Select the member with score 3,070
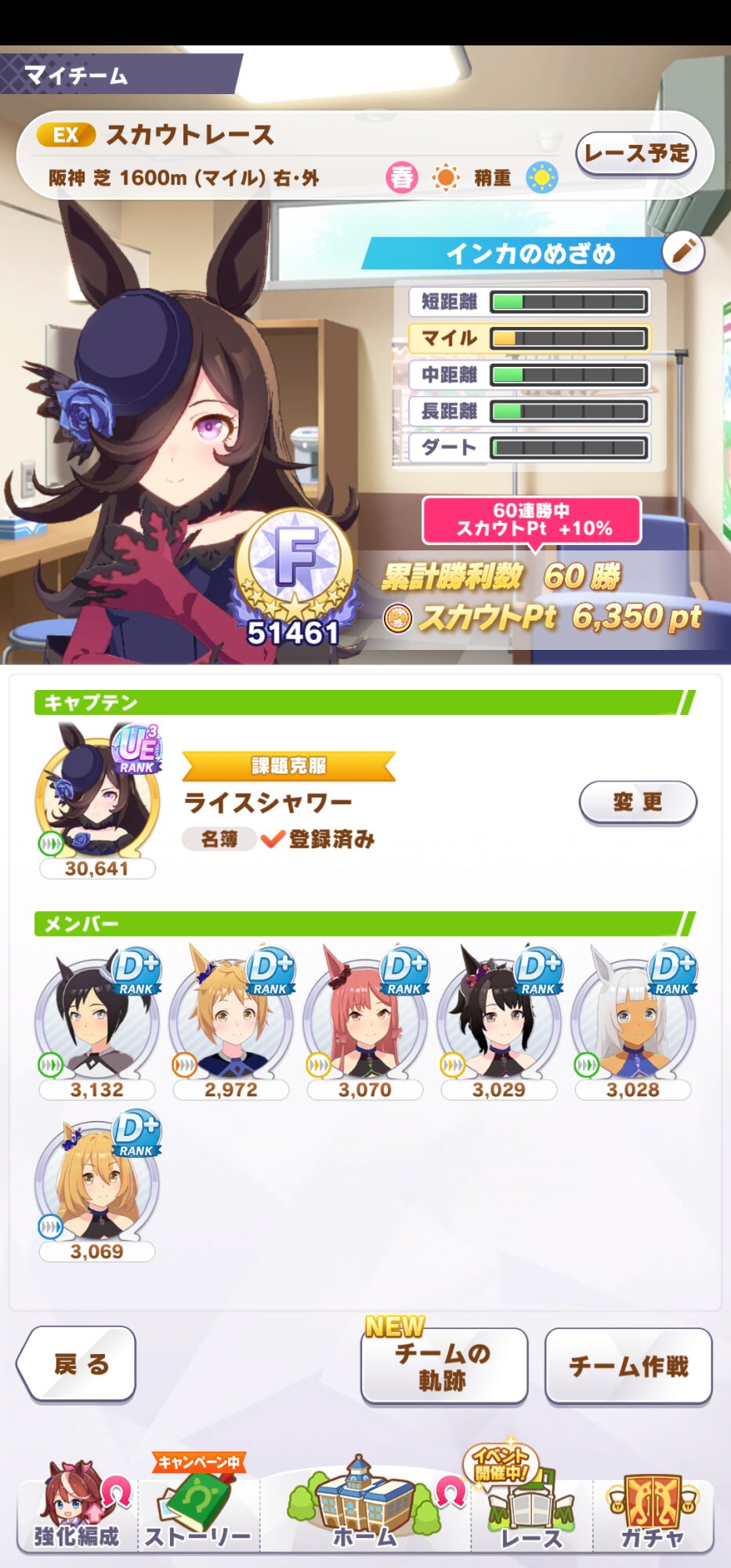This screenshot has width=731, height=1568. pyautogui.click(x=365, y=1021)
